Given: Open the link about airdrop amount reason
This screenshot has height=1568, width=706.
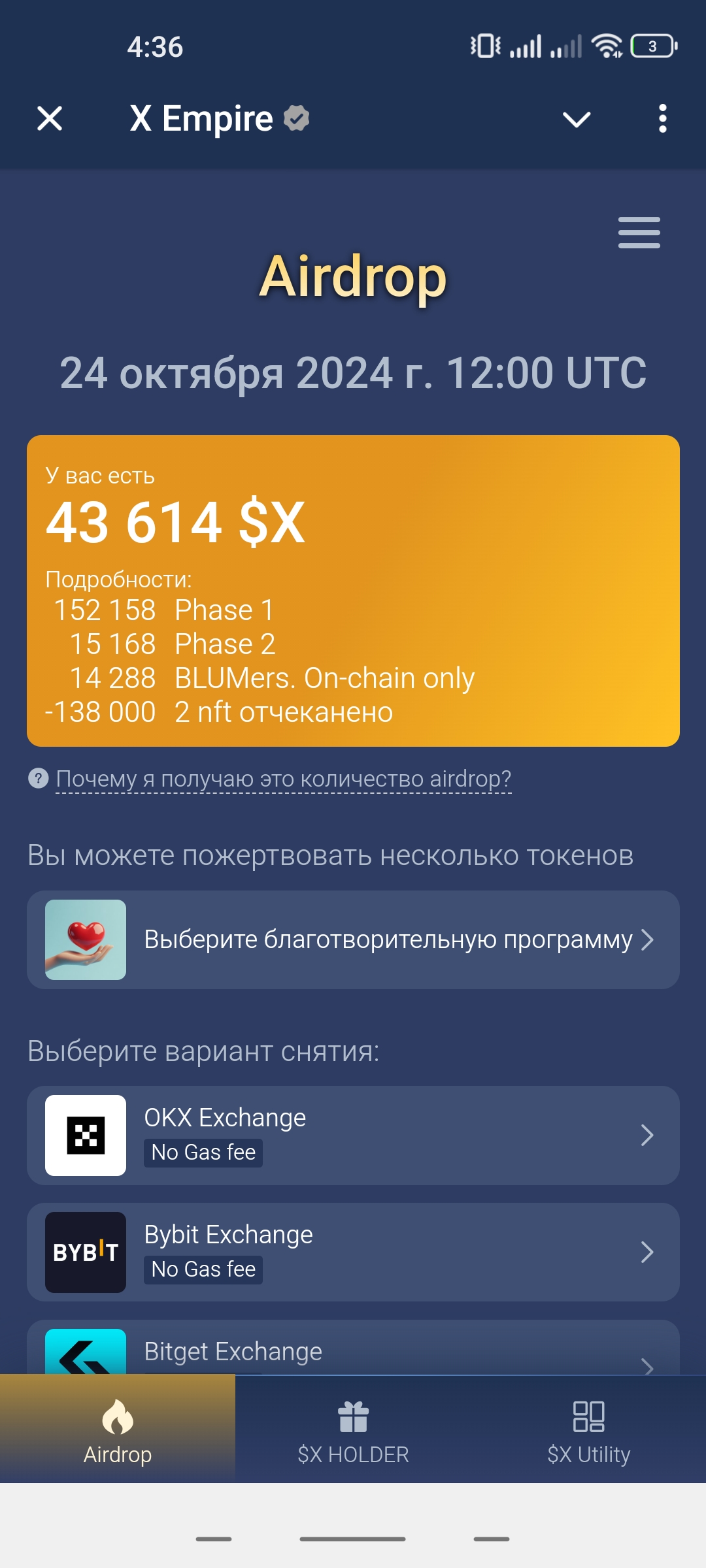Looking at the screenshot, I should click(283, 779).
